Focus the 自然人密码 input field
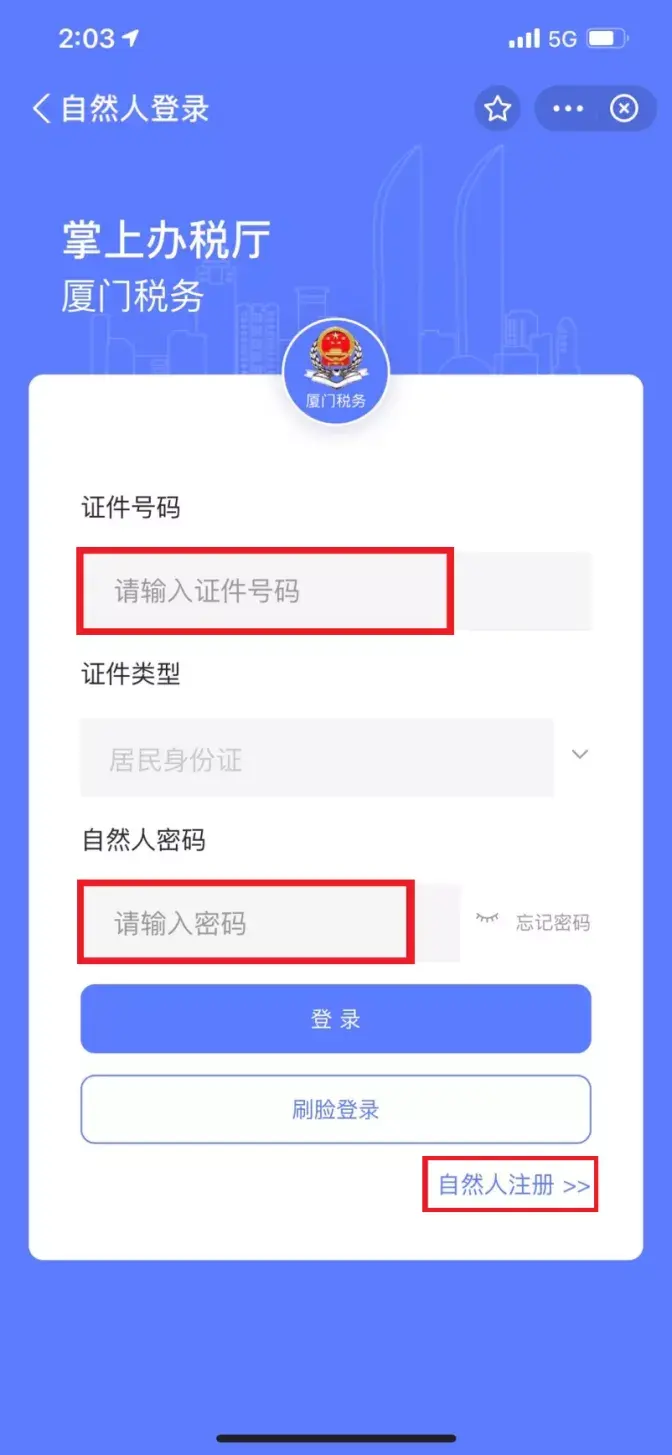 tap(245, 922)
